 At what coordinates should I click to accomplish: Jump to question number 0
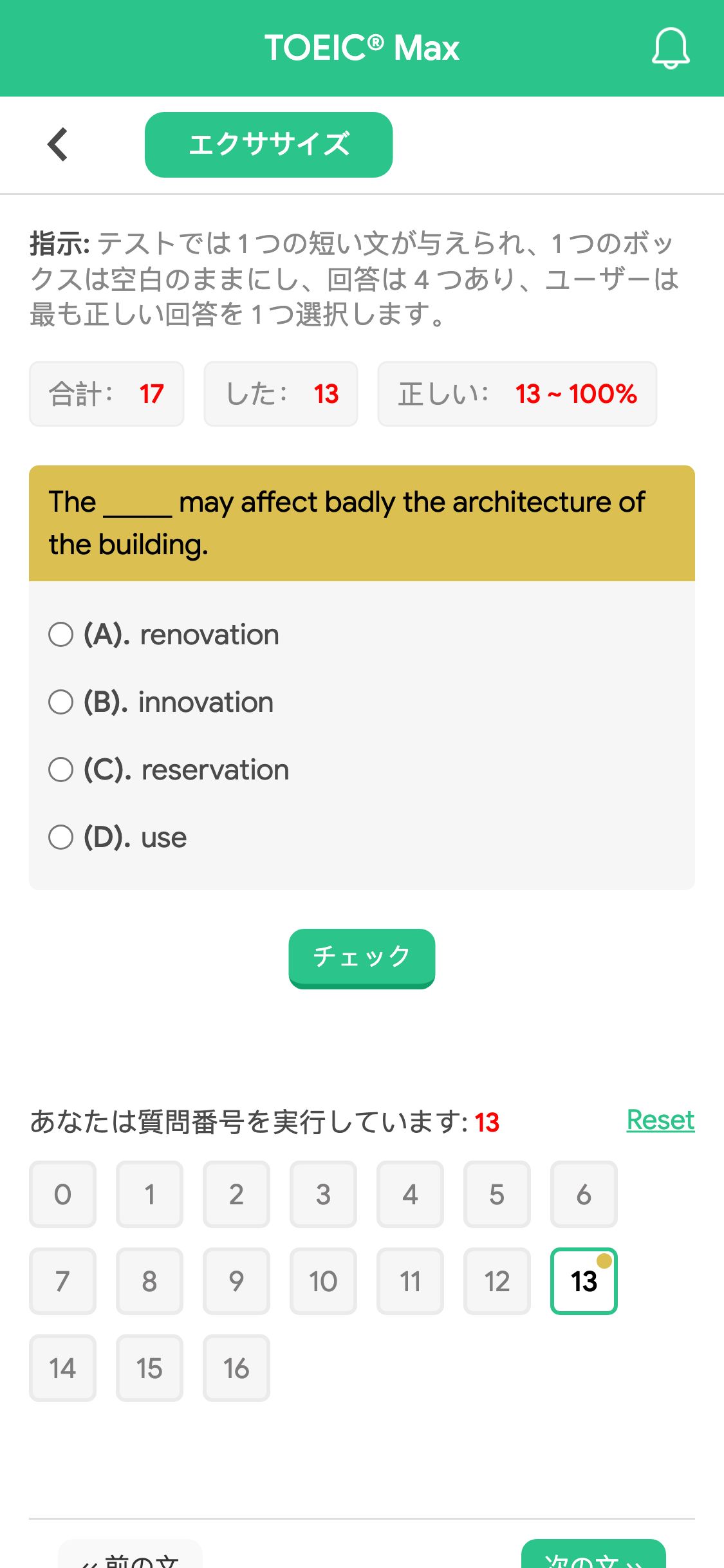click(62, 1195)
